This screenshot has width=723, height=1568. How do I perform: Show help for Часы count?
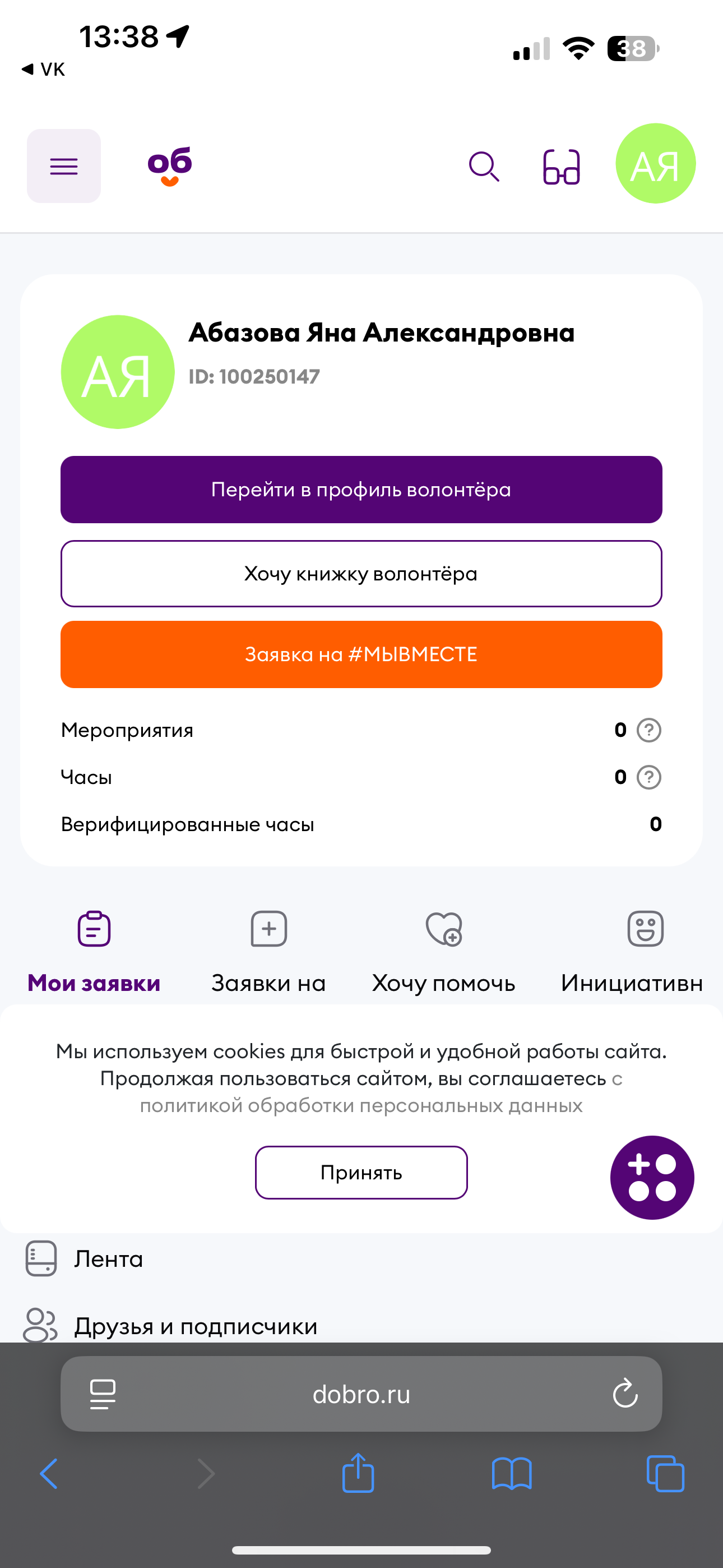coord(649,777)
